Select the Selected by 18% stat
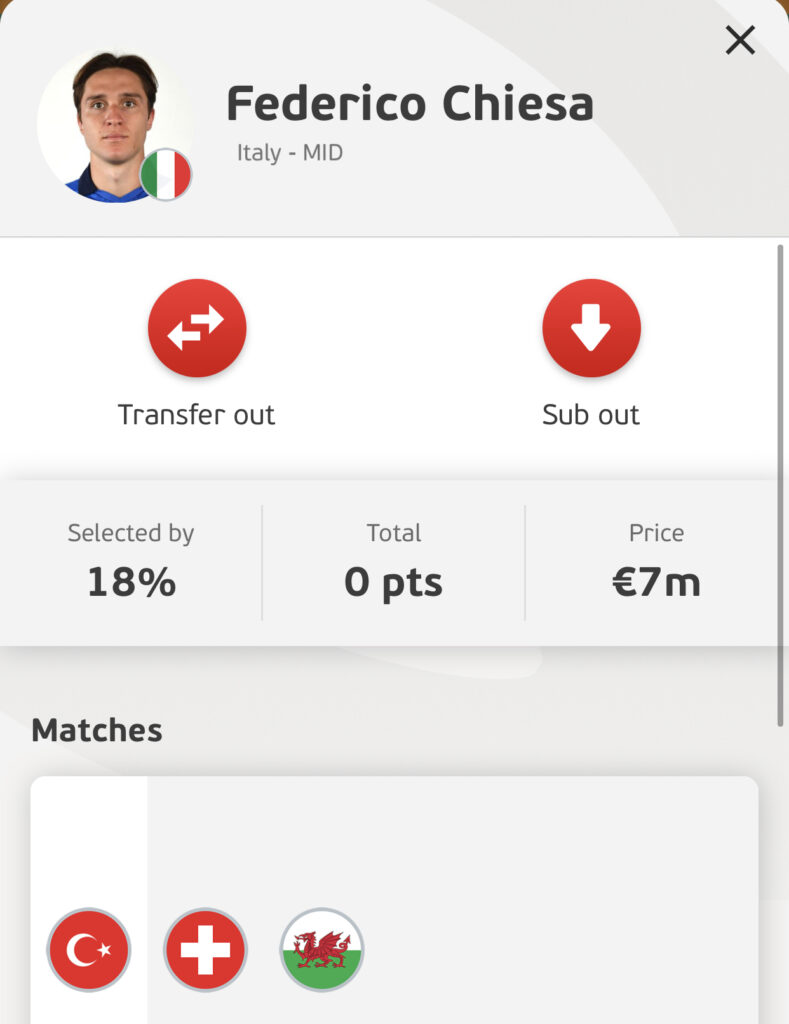Image resolution: width=789 pixels, height=1024 pixels. (x=130, y=560)
